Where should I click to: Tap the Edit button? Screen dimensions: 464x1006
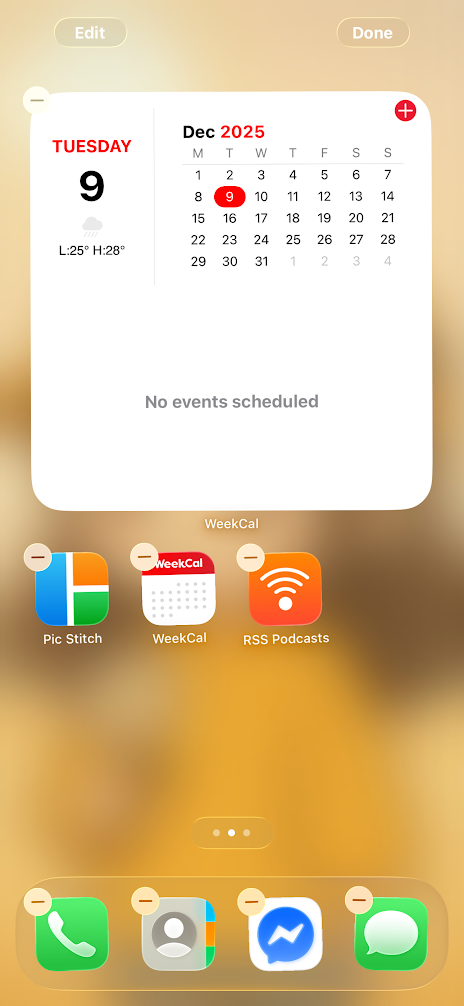tap(90, 33)
